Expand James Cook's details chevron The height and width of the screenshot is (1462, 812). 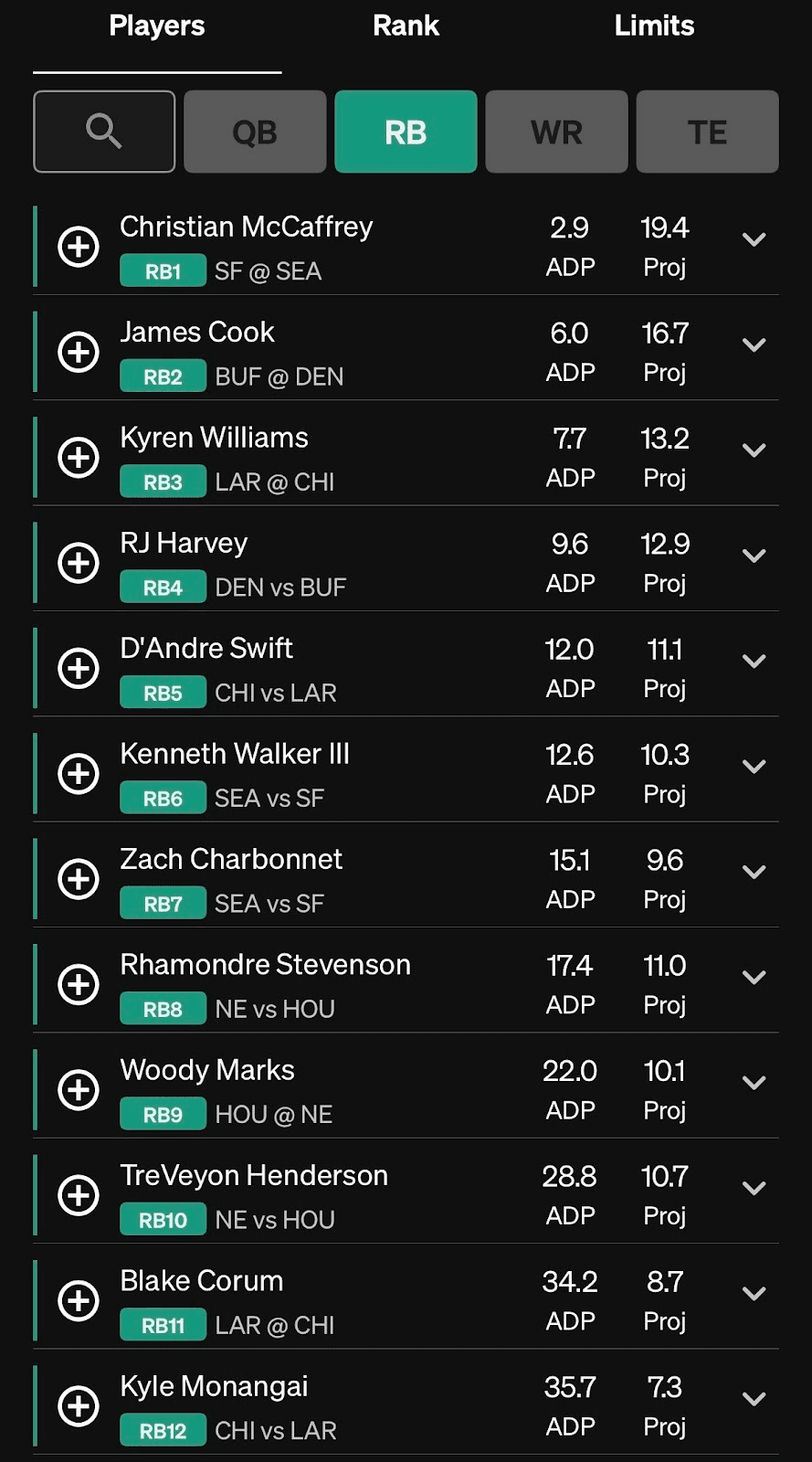(x=754, y=345)
